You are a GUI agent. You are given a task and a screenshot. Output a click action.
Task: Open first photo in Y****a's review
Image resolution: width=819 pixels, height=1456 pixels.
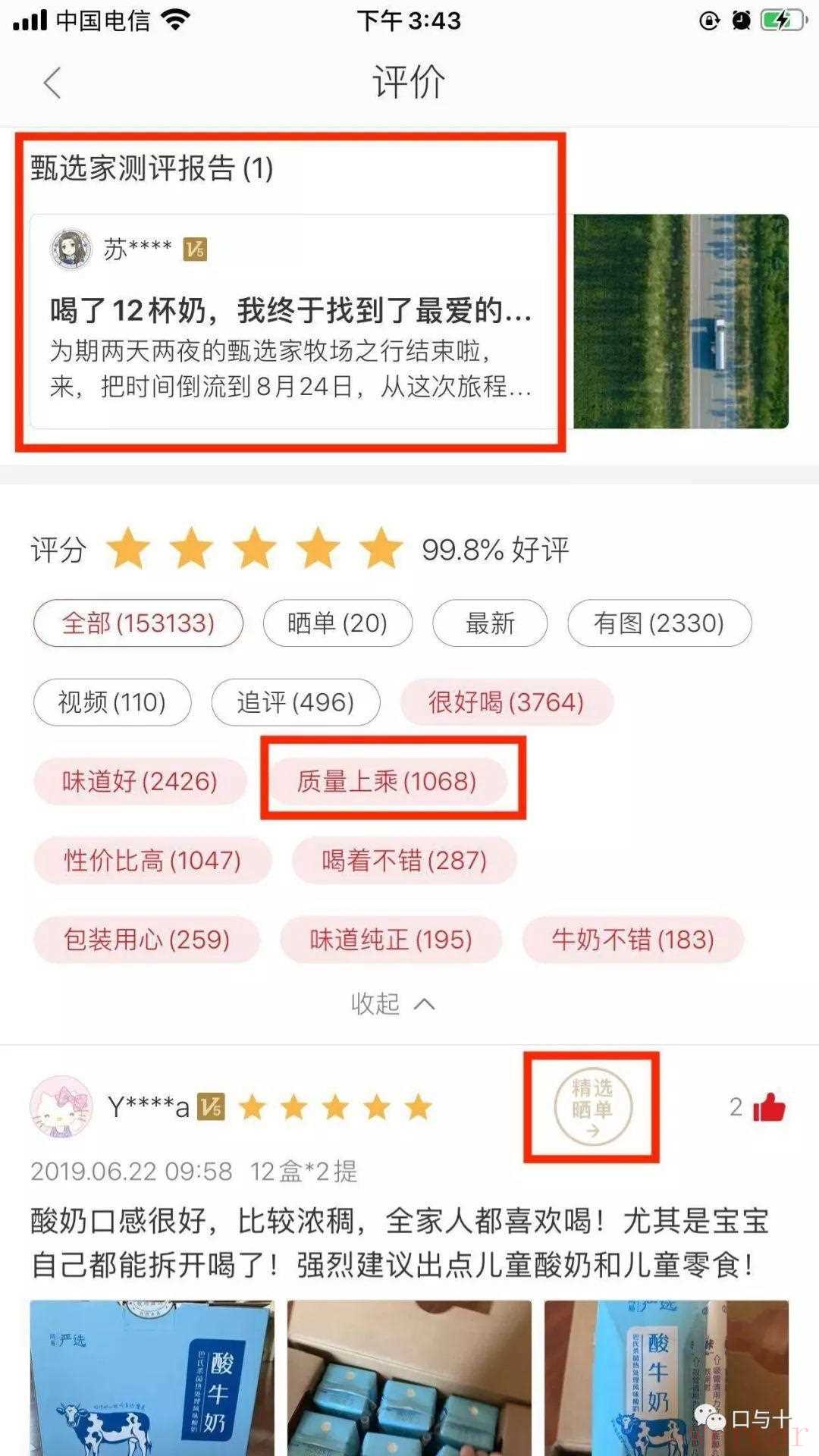click(152, 1376)
